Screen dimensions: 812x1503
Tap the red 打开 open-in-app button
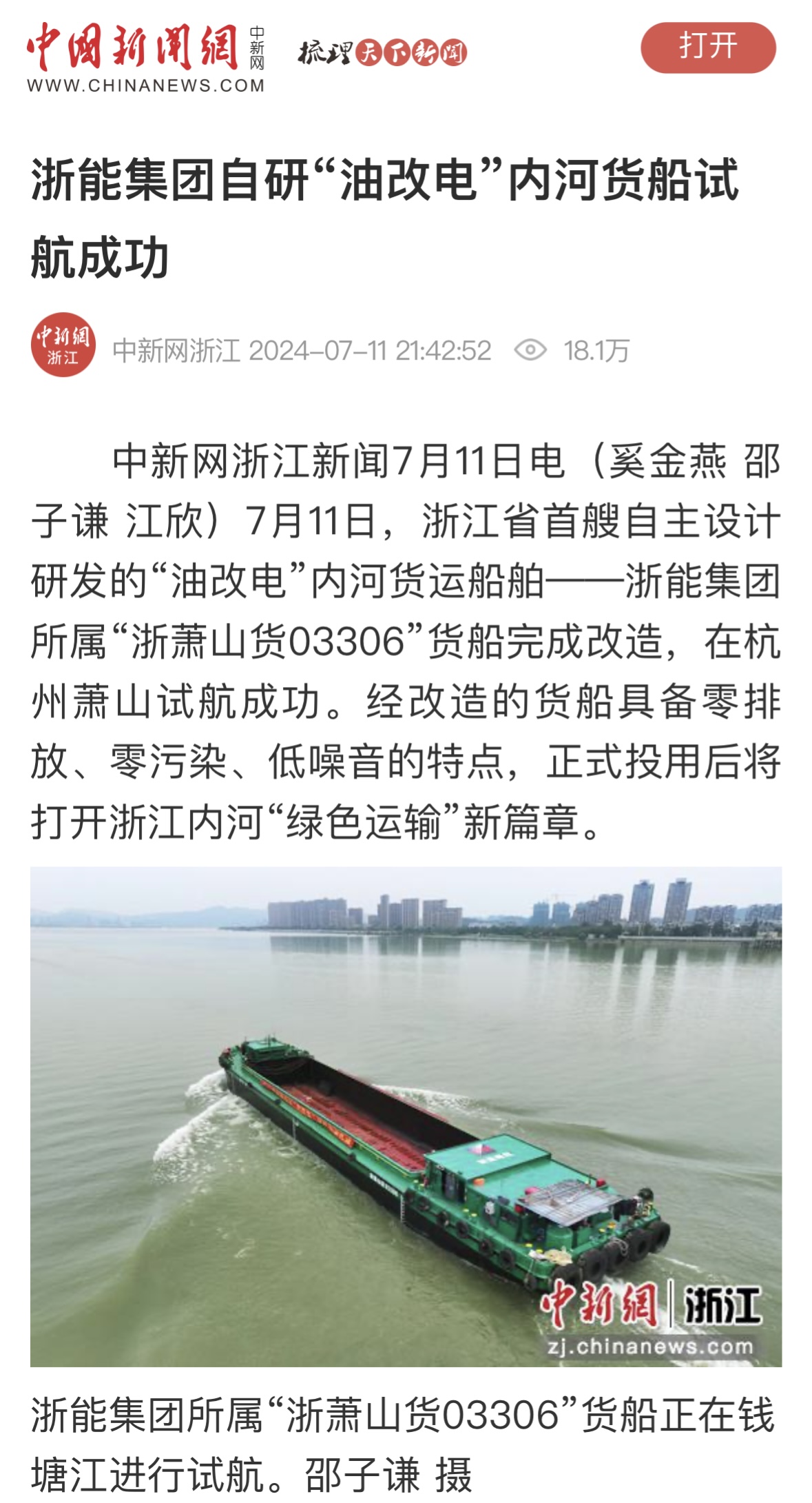708,48
